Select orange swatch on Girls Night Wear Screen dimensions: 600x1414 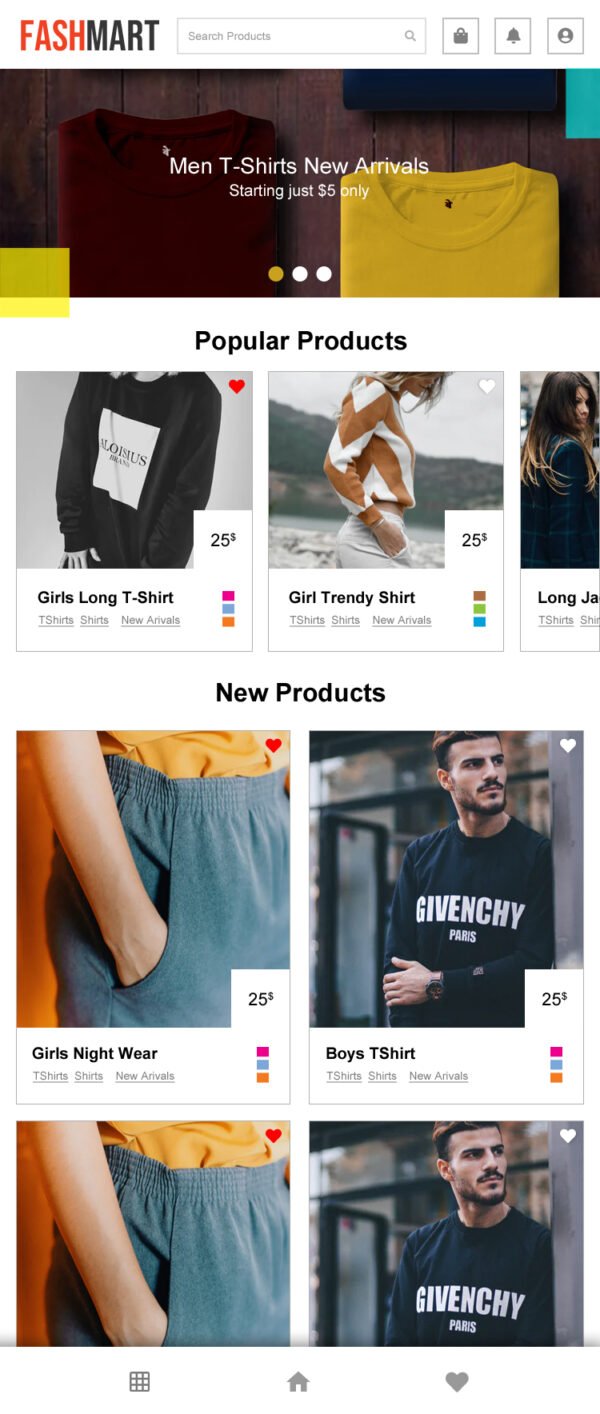[263, 1078]
